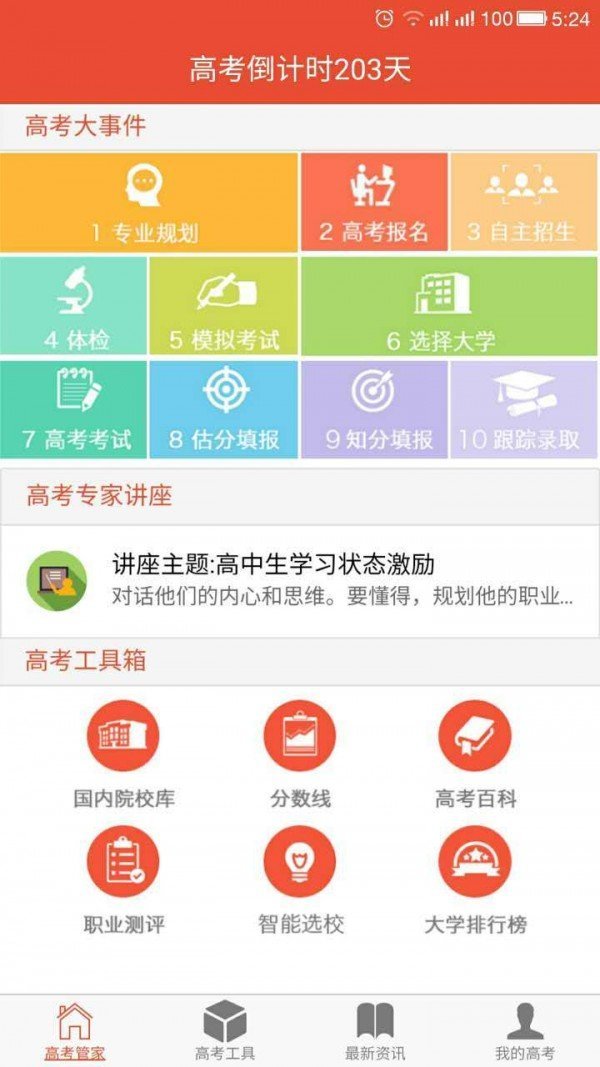Select the 7 高考考试 tile
This screenshot has height=1067, width=600.
point(74,410)
